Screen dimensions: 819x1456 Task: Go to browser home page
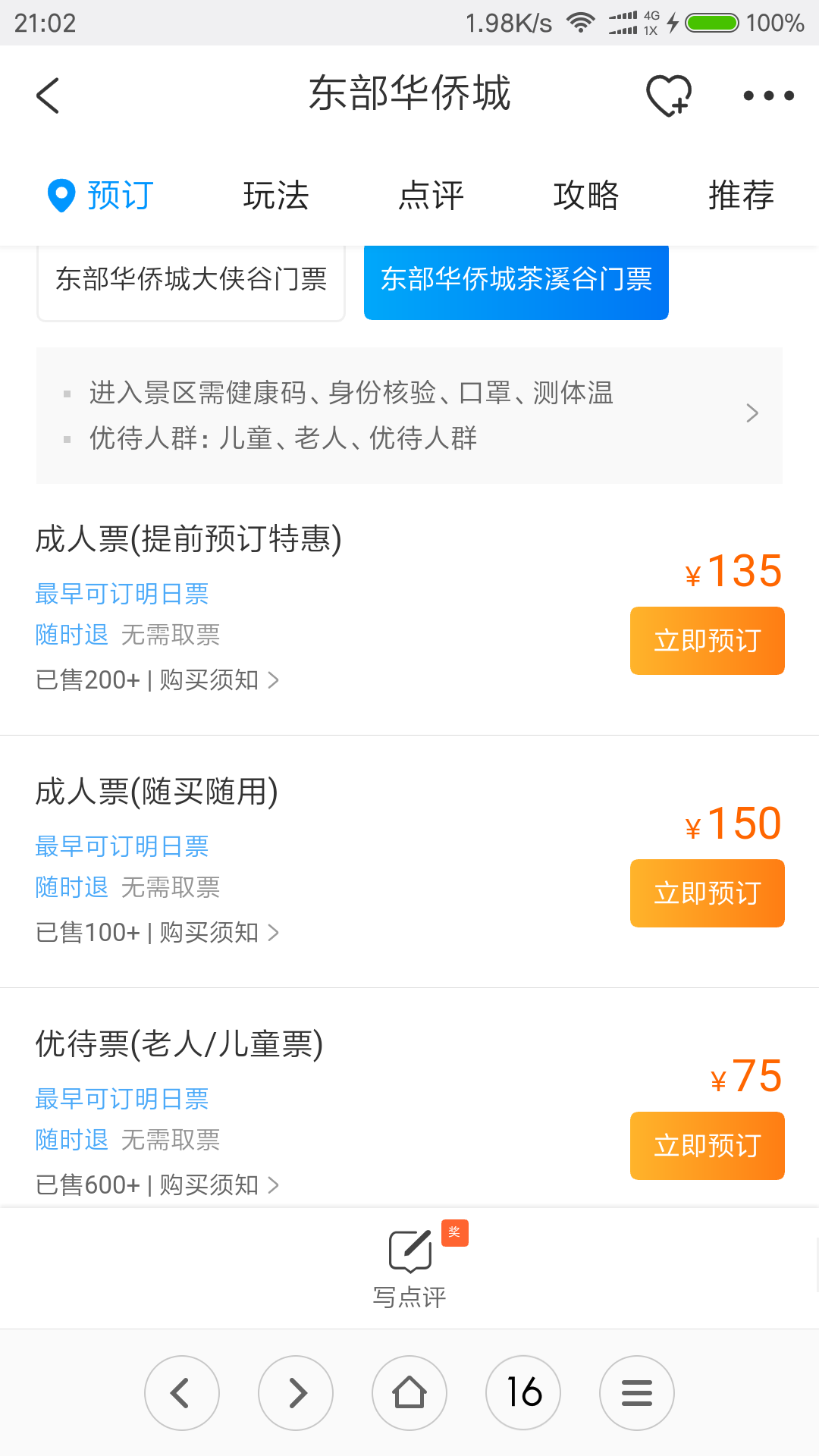click(409, 1393)
